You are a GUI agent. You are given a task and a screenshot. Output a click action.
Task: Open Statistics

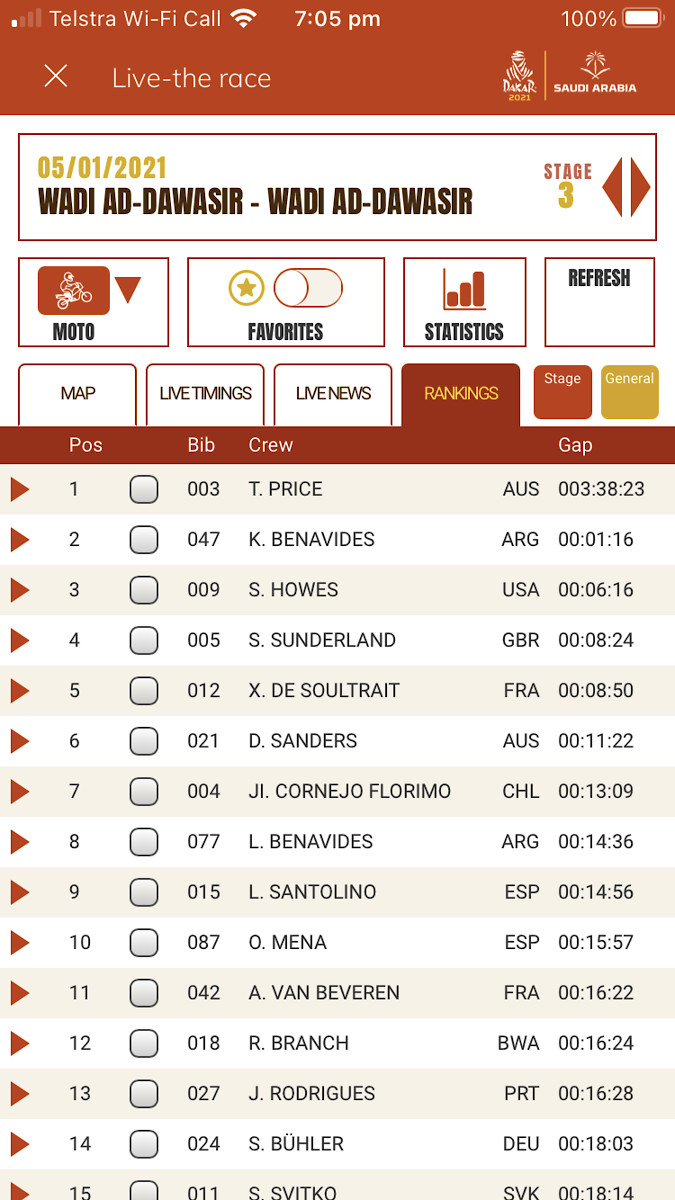coord(464,302)
